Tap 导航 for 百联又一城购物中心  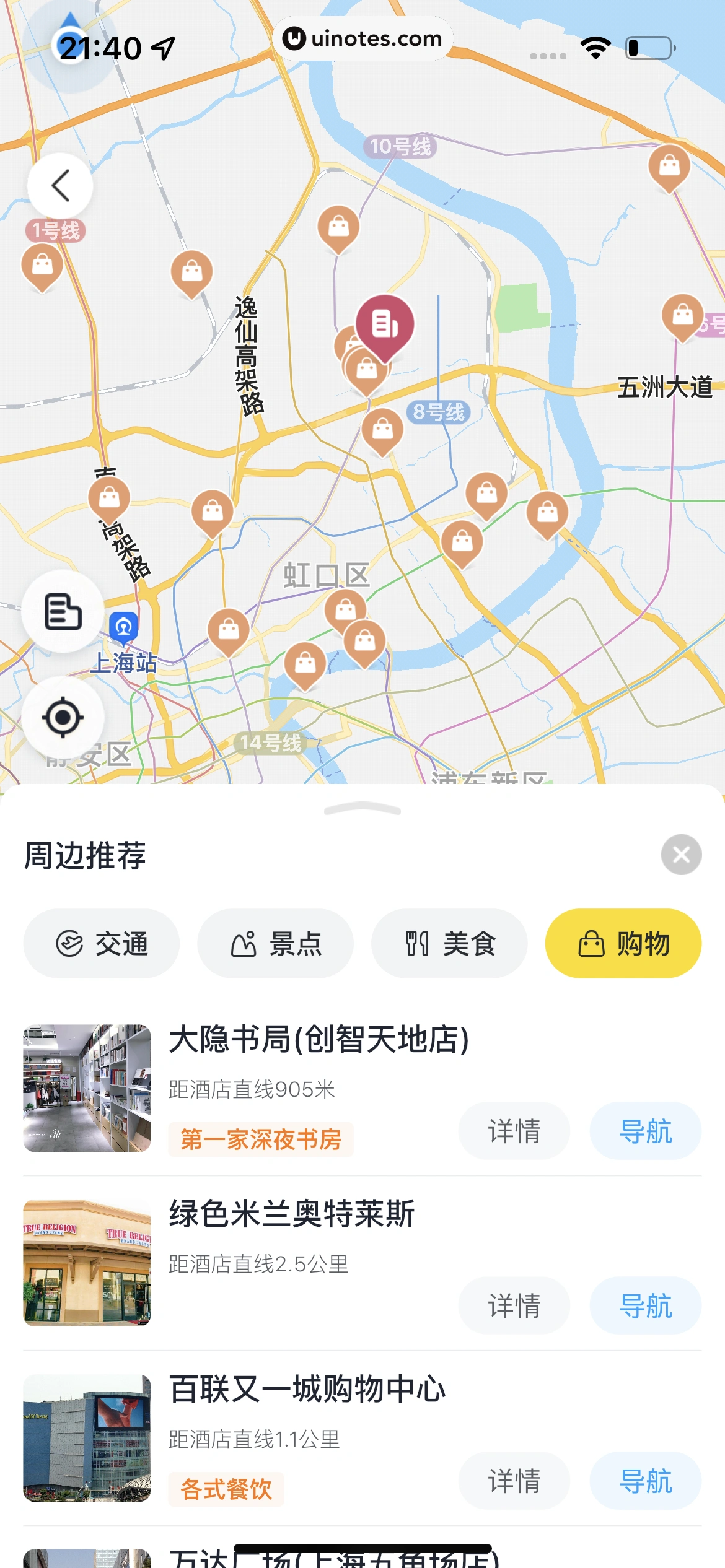coord(645,1481)
